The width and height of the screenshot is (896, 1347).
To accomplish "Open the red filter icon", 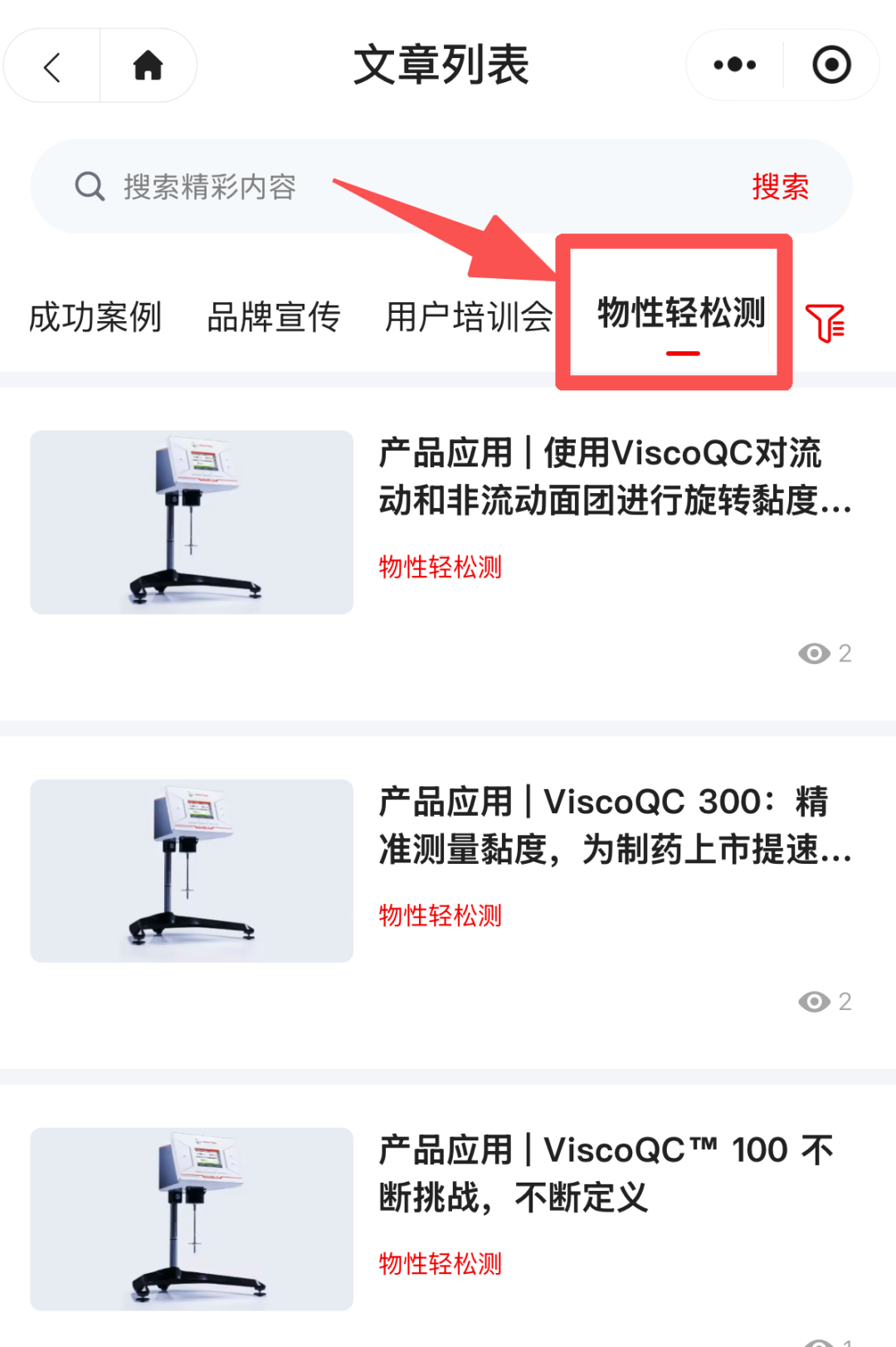I will click(825, 322).
